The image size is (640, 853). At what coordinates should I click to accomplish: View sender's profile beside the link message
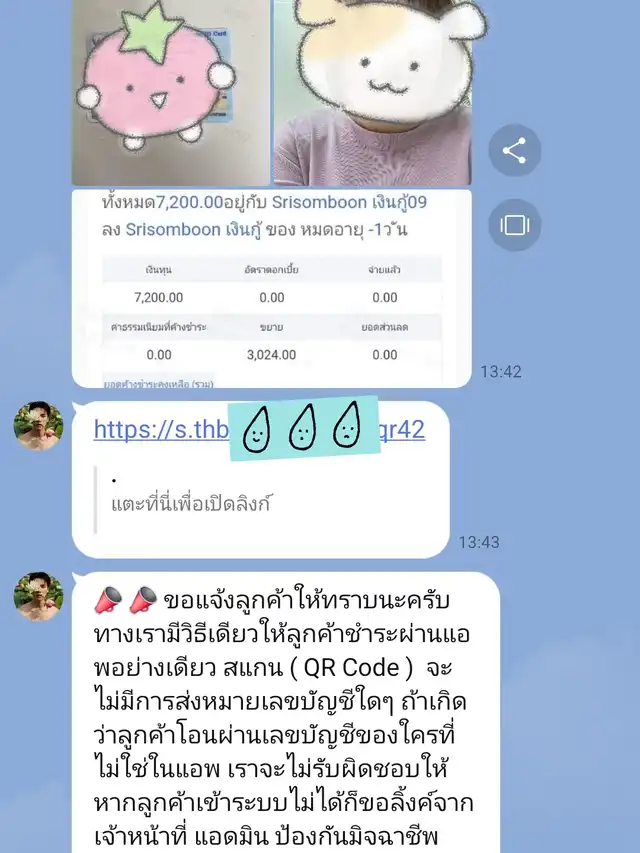tap(38, 426)
